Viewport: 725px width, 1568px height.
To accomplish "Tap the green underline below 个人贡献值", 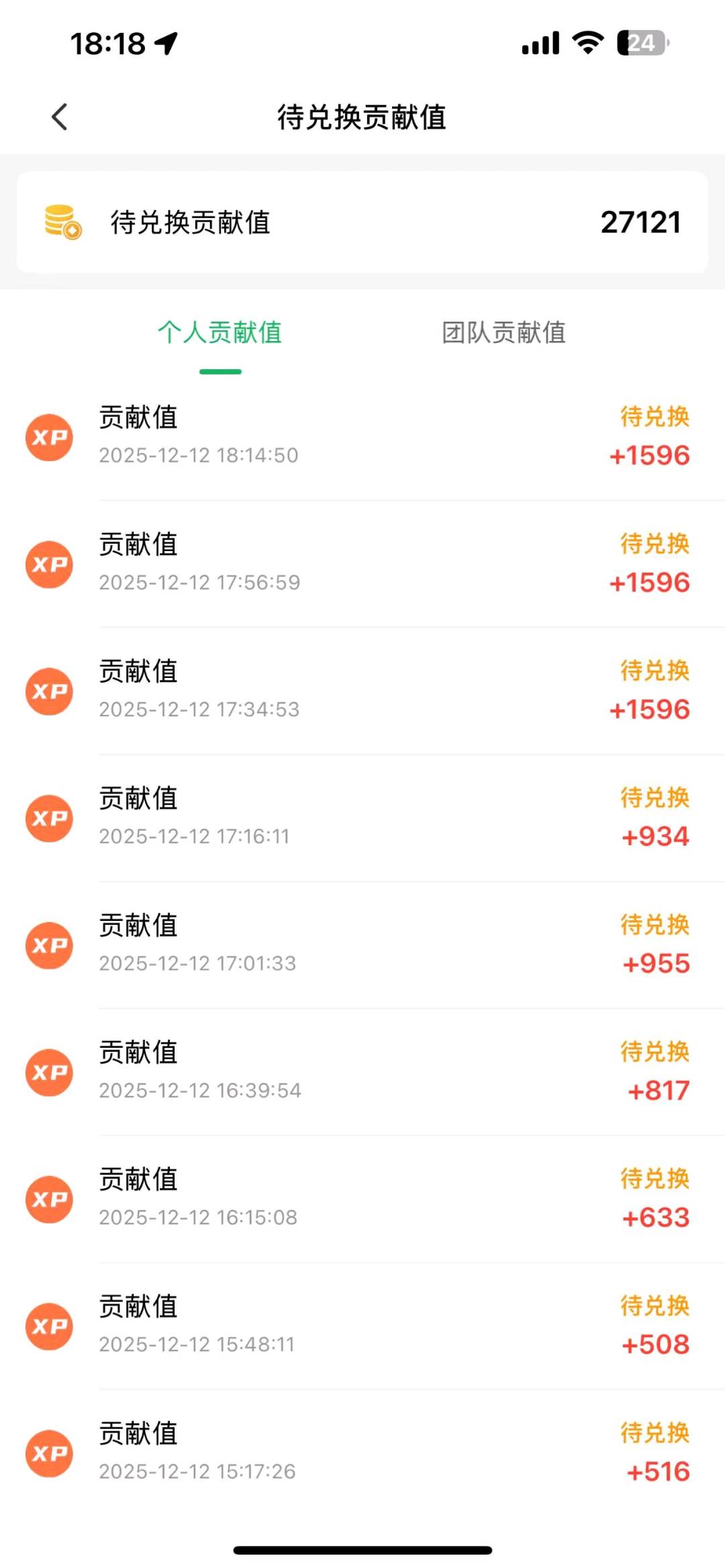I will coord(220,370).
